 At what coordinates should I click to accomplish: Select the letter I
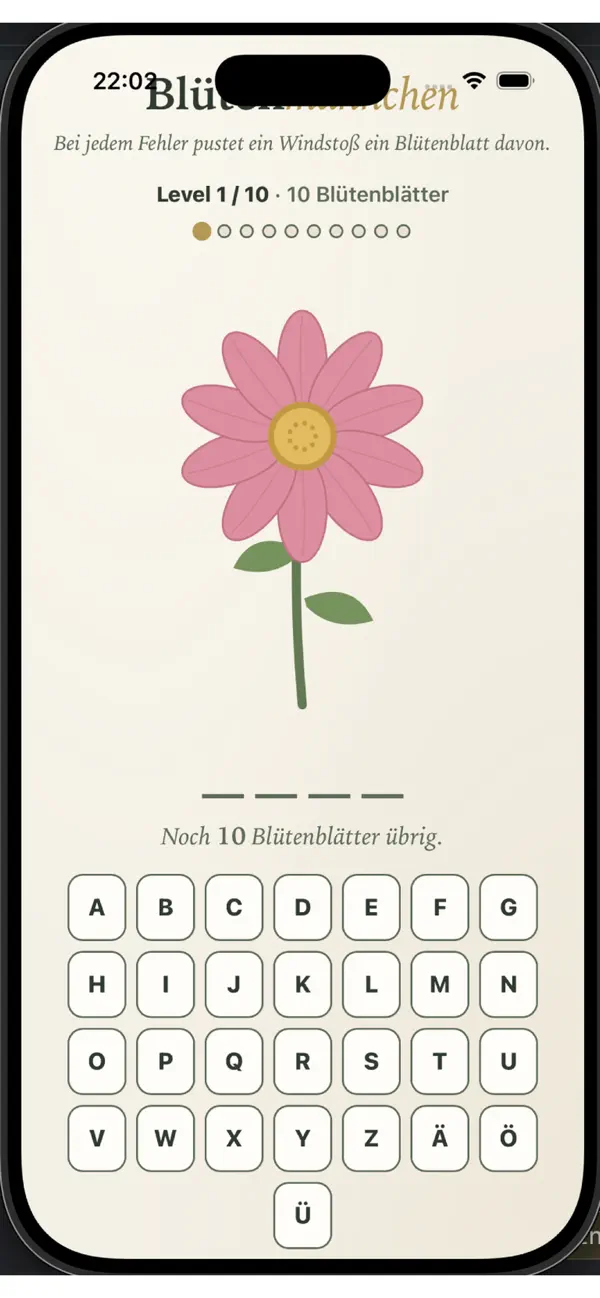tap(165, 984)
